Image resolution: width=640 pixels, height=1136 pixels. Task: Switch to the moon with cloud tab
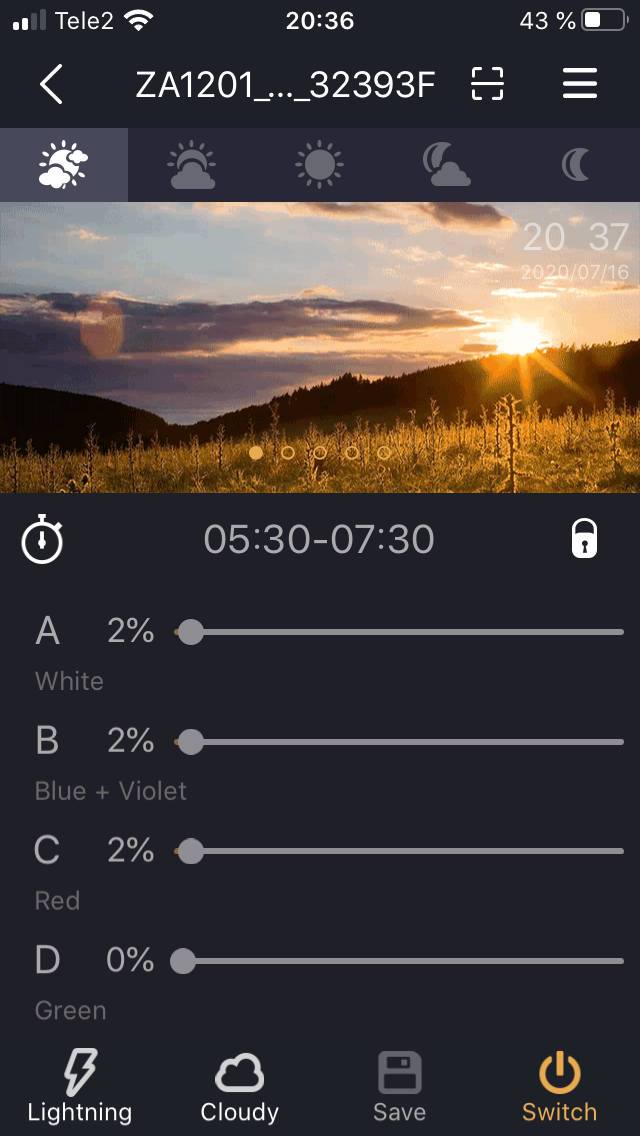(x=447, y=165)
